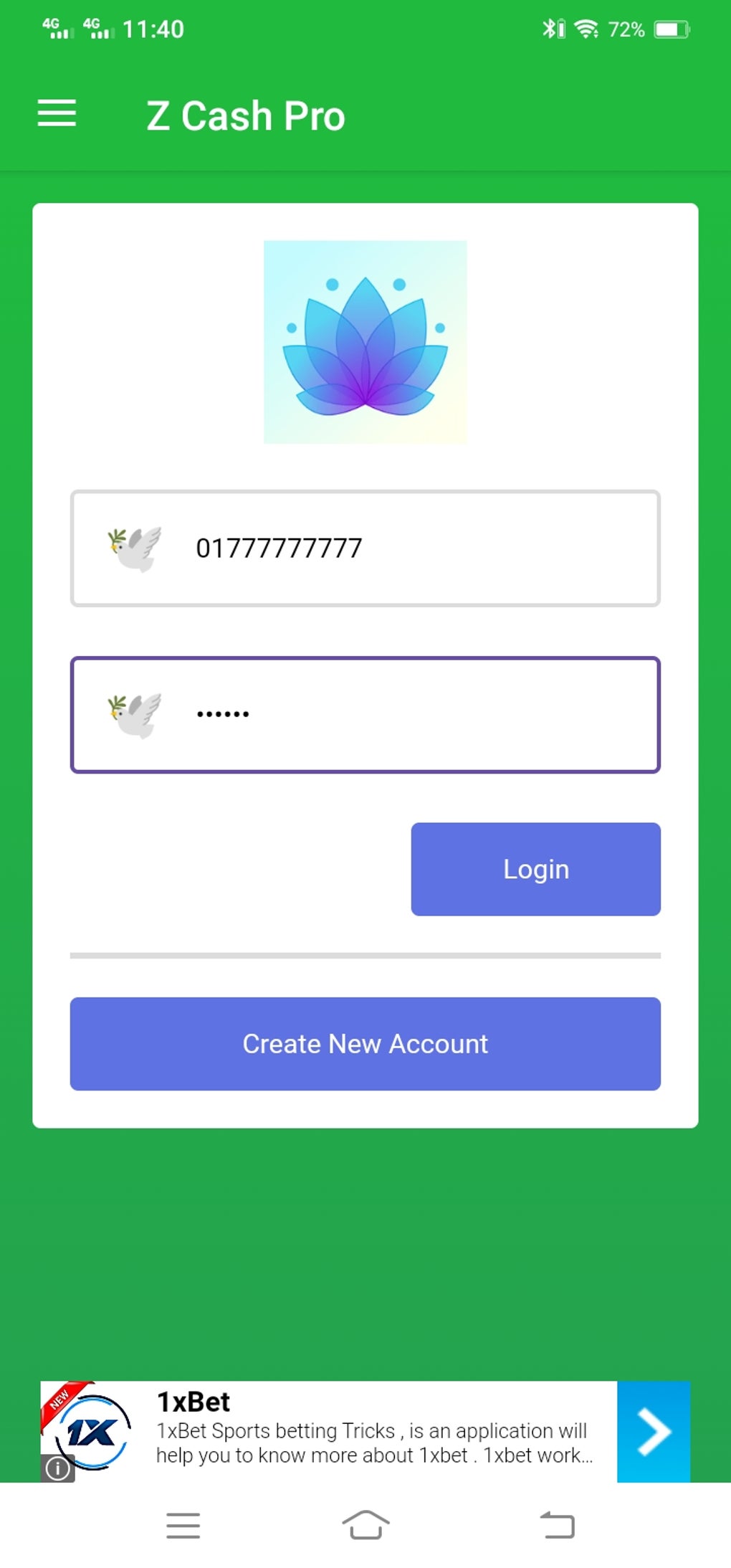
Task: Go back using the system back button
Action: pyautogui.click(x=557, y=1525)
